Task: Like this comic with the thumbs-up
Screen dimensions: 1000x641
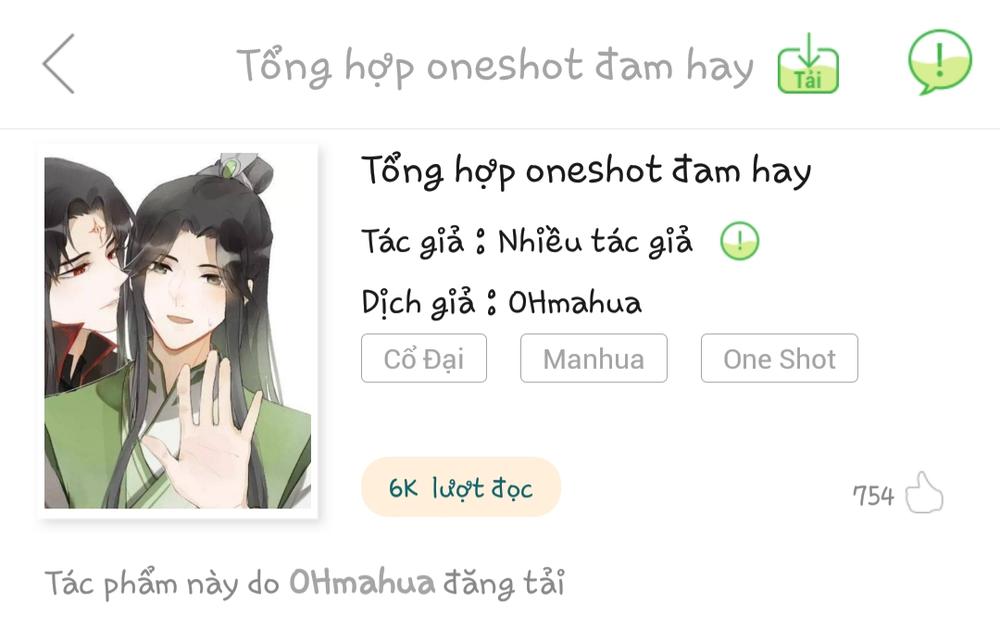Action: click(x=924, y=494)
